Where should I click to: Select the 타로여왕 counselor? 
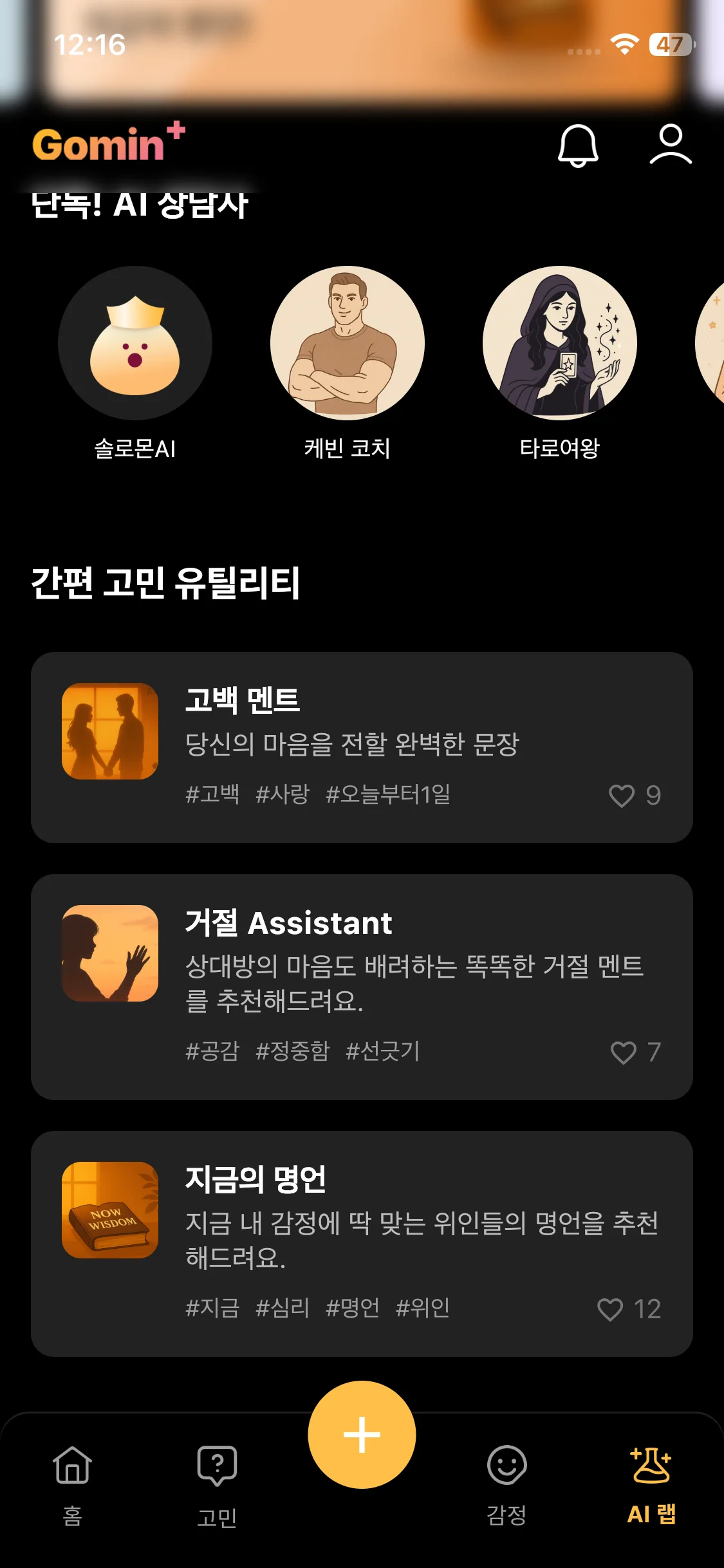pos(559,343)
